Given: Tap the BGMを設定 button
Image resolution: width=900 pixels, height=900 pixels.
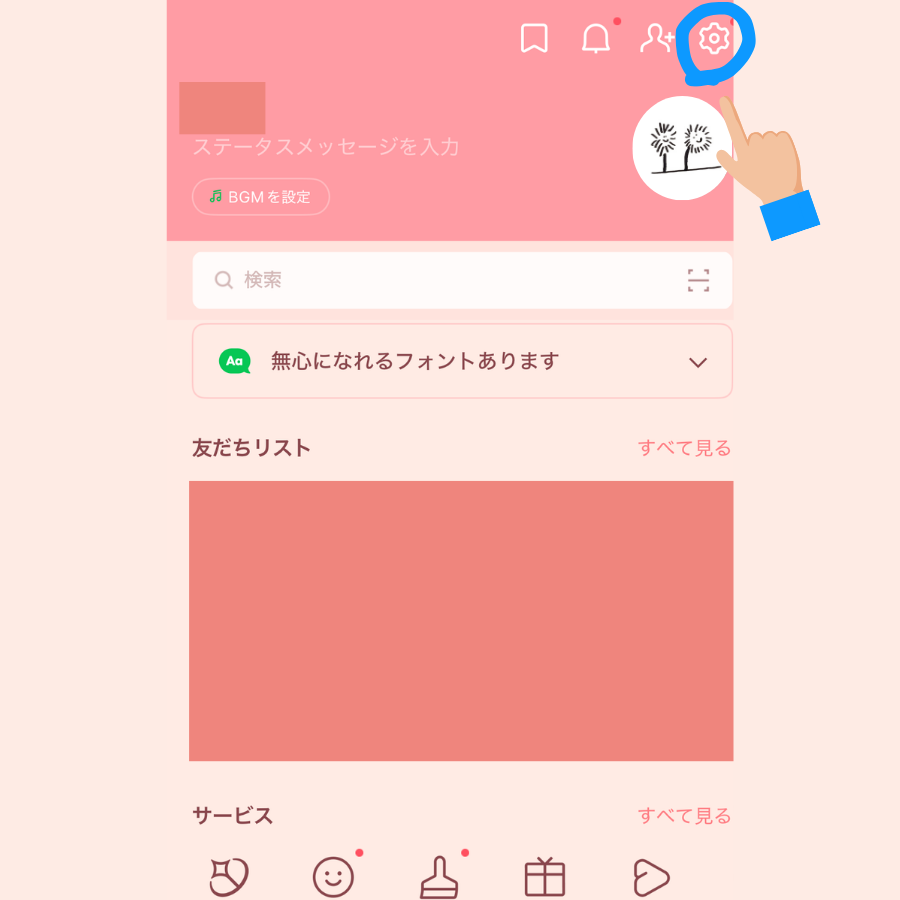Looking at the screenshot, I should click(261, 197).
